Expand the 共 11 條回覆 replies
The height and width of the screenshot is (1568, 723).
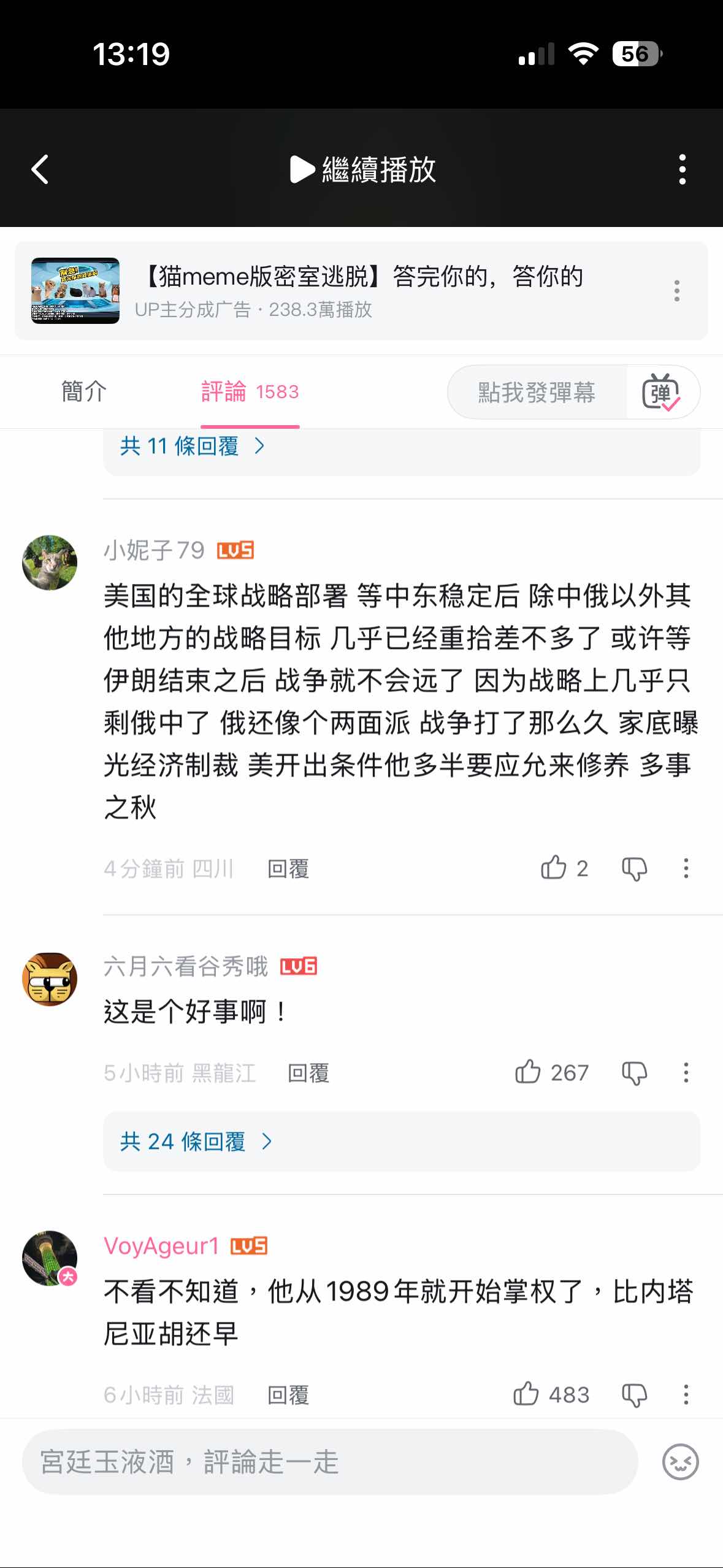(191, 446)
